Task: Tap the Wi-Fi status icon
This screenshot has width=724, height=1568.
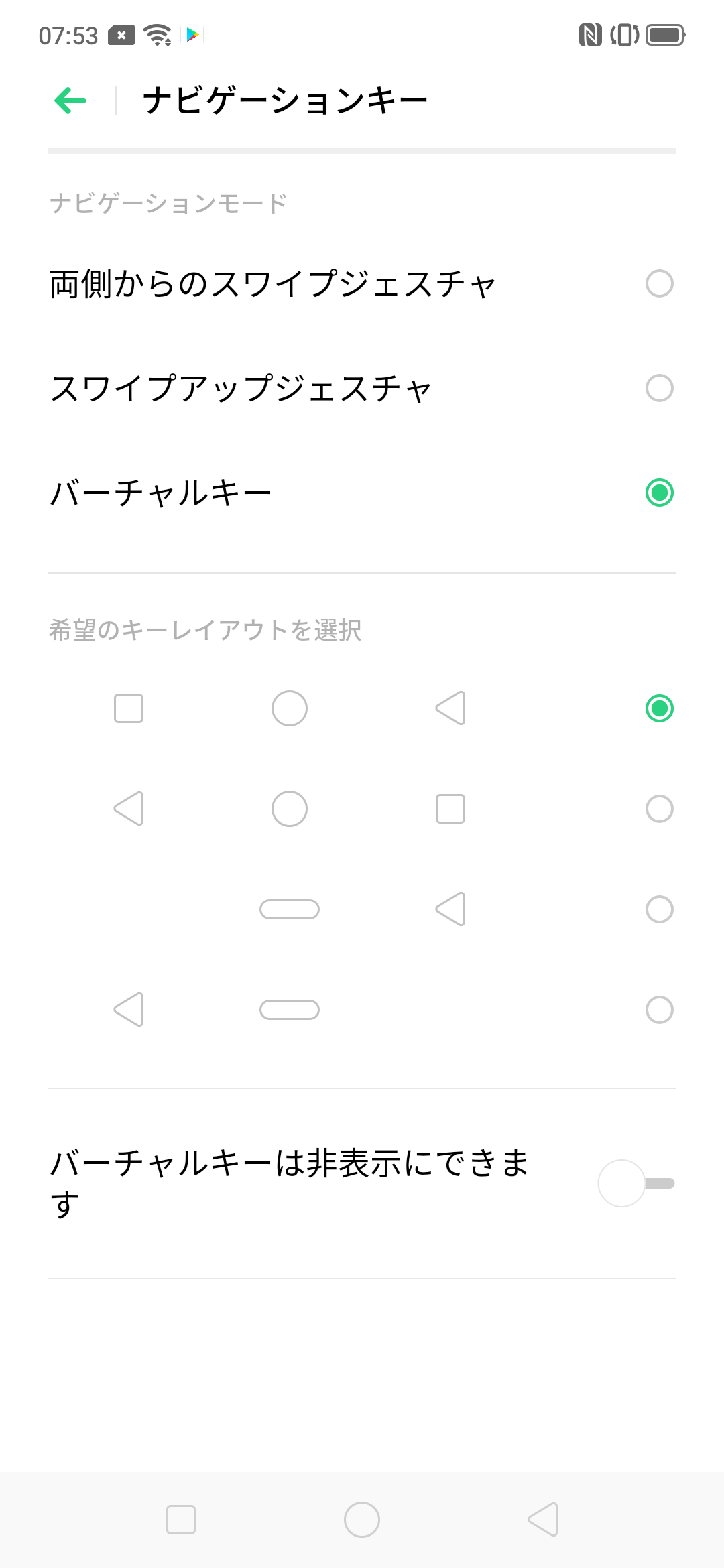Action: tap(156, 36)
